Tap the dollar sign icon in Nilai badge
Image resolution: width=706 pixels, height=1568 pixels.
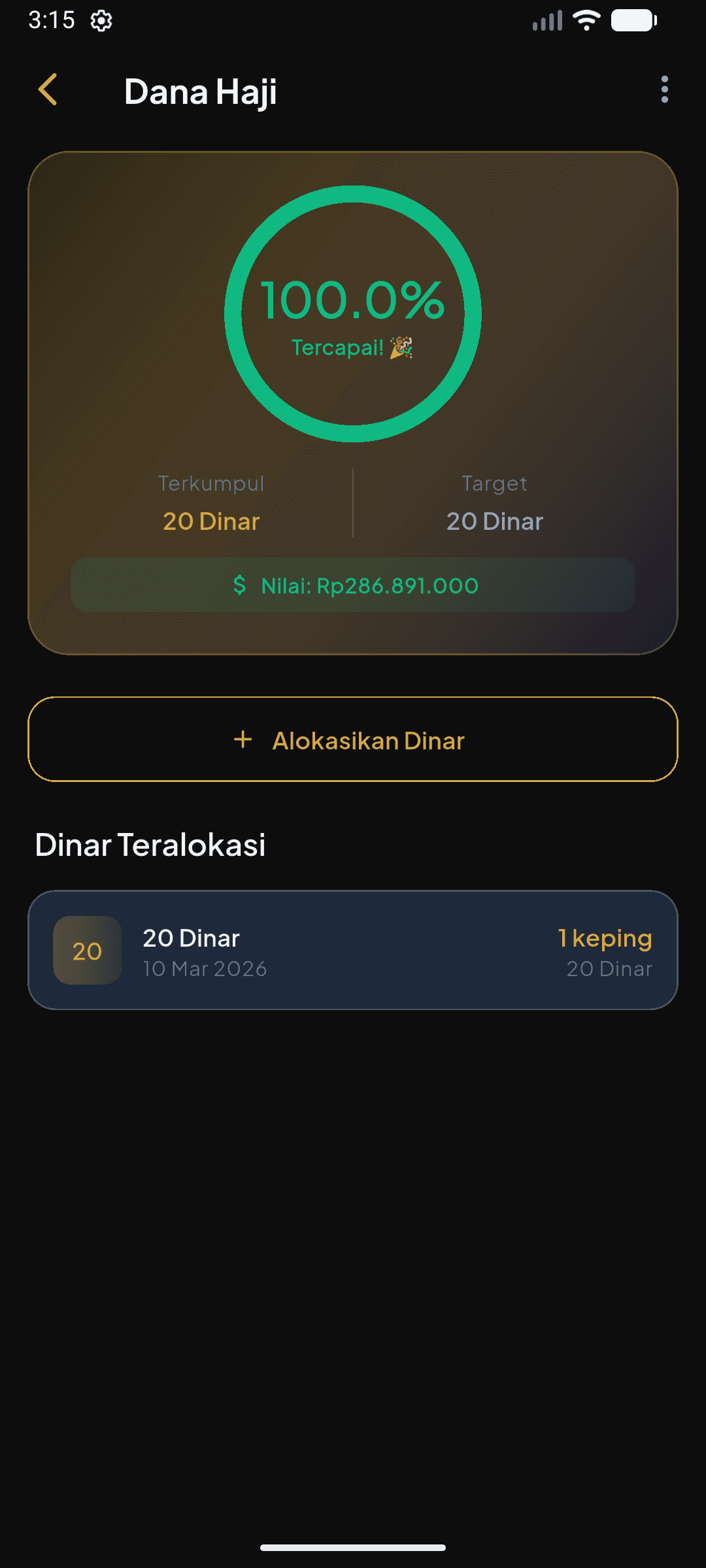pos(241,586)
